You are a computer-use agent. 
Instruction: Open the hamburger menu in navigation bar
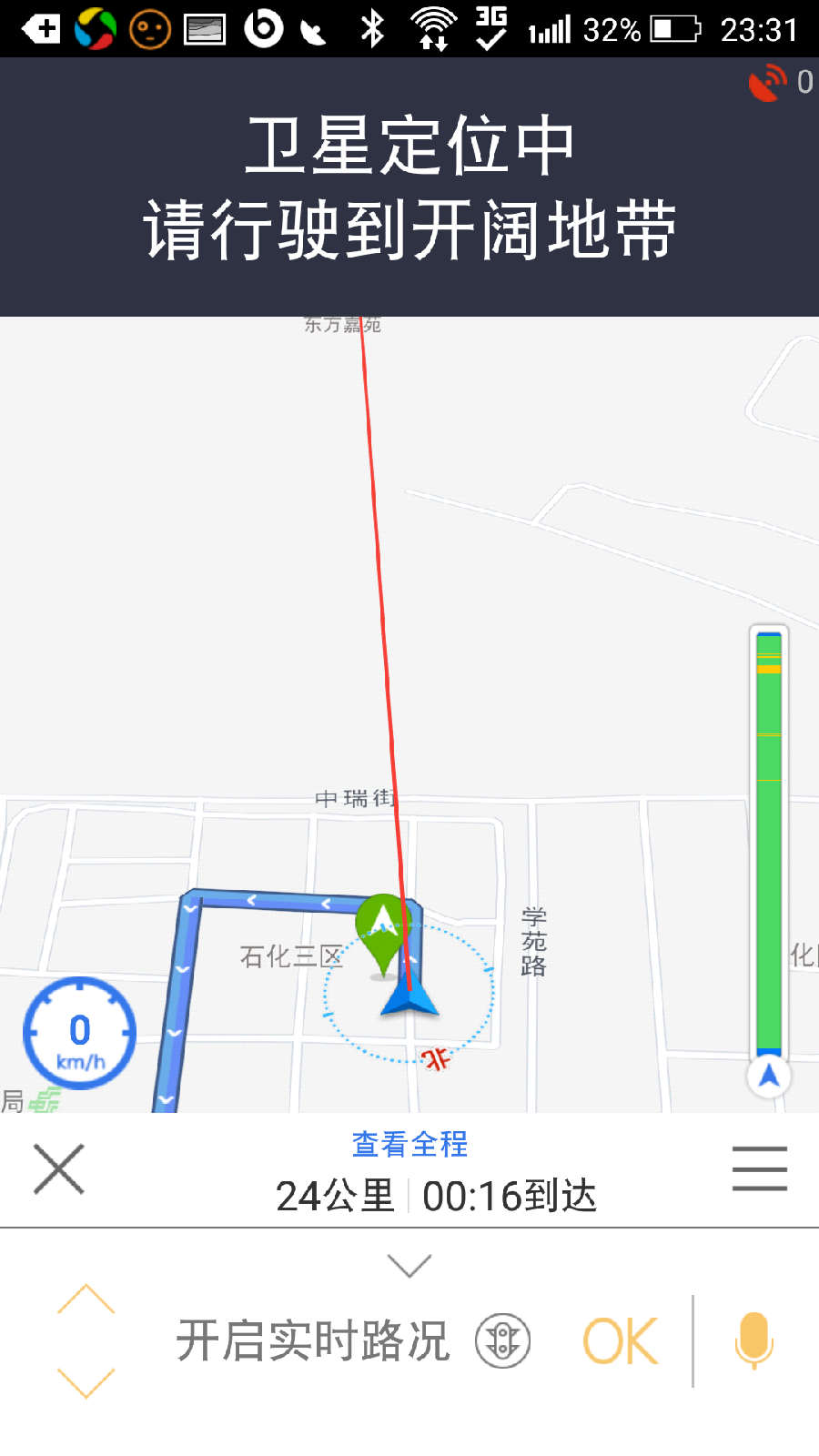coord(760,1168)
